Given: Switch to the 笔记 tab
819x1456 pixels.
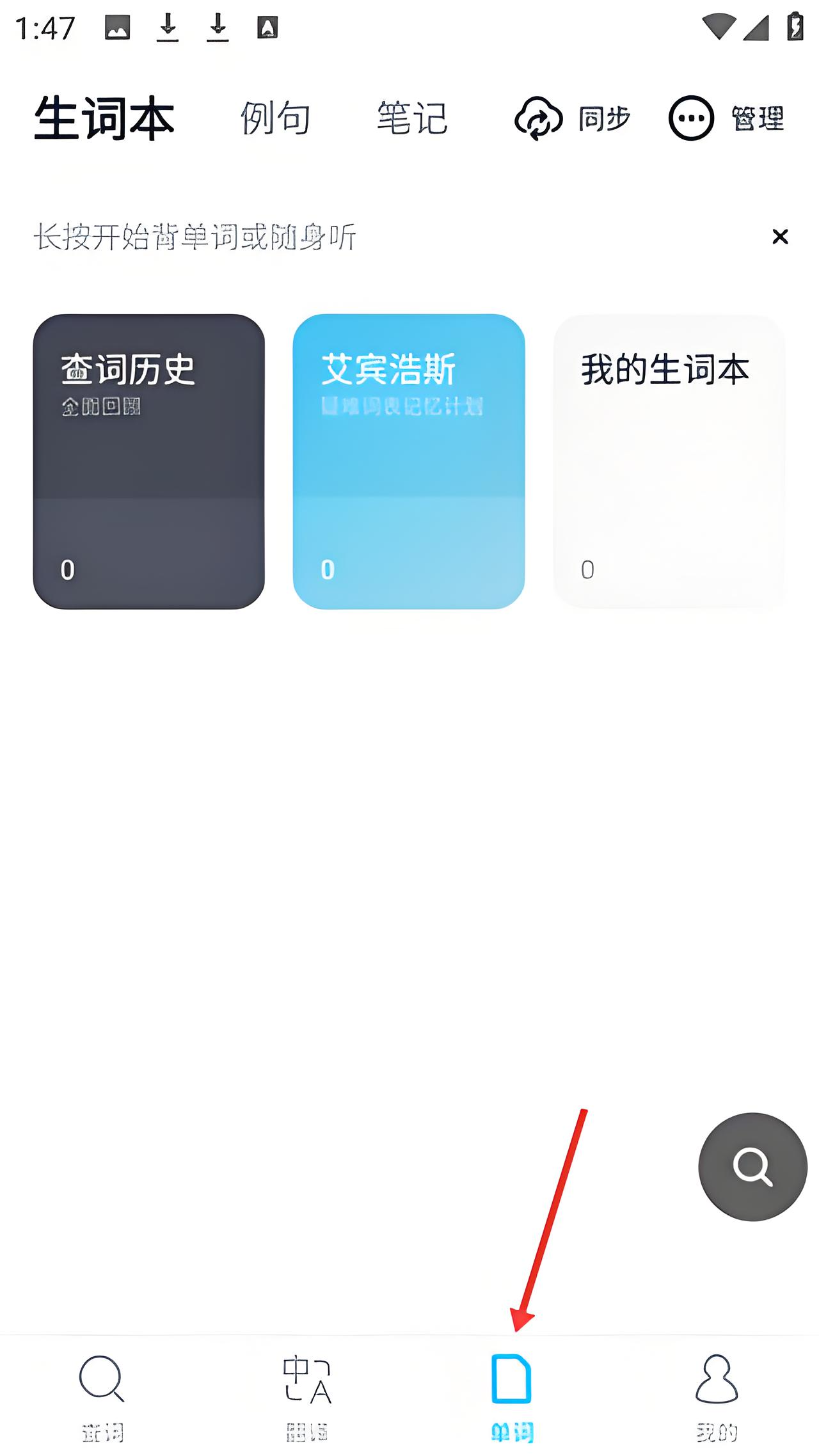Looking at the screenshot, I should (x=411, y=118).
